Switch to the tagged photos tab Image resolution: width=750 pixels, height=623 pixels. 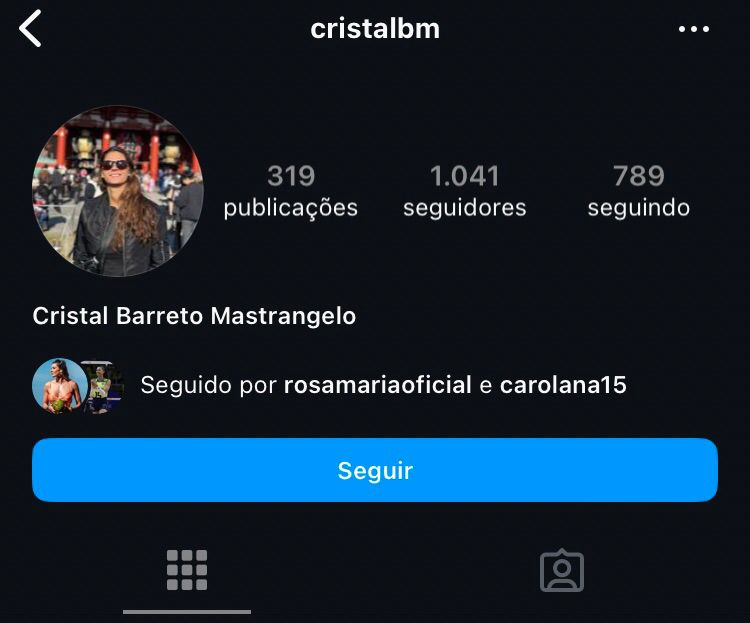pyautogui.click(x=561, y=570)
